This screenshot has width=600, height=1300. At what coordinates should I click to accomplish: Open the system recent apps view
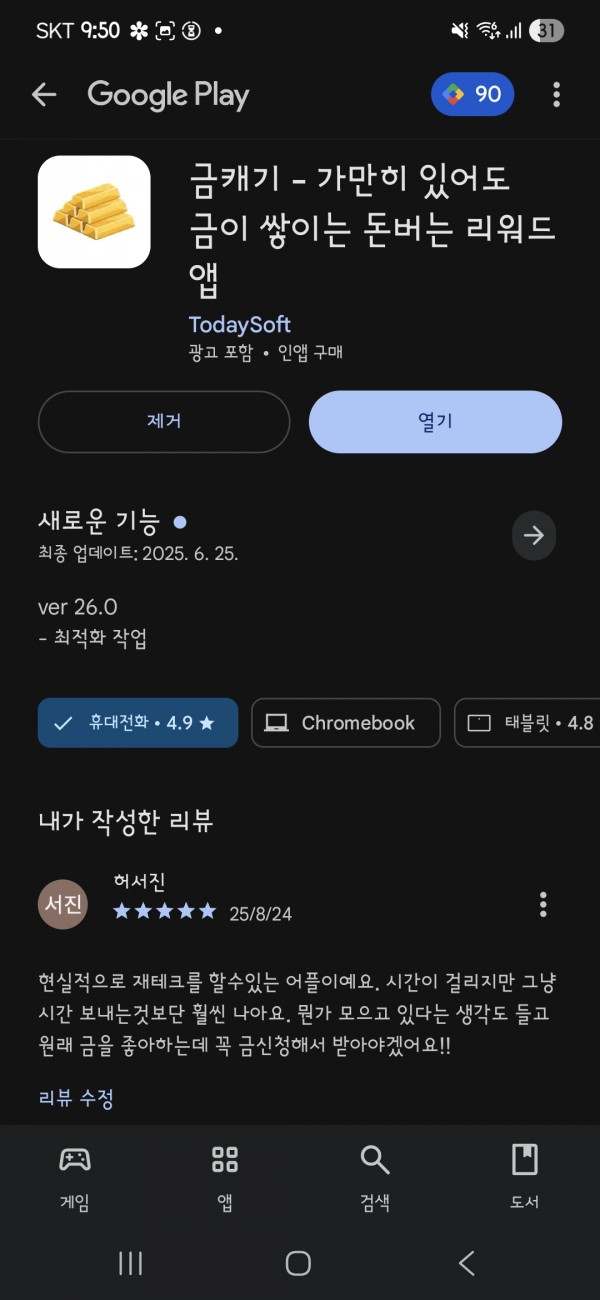coord(131,1263)
